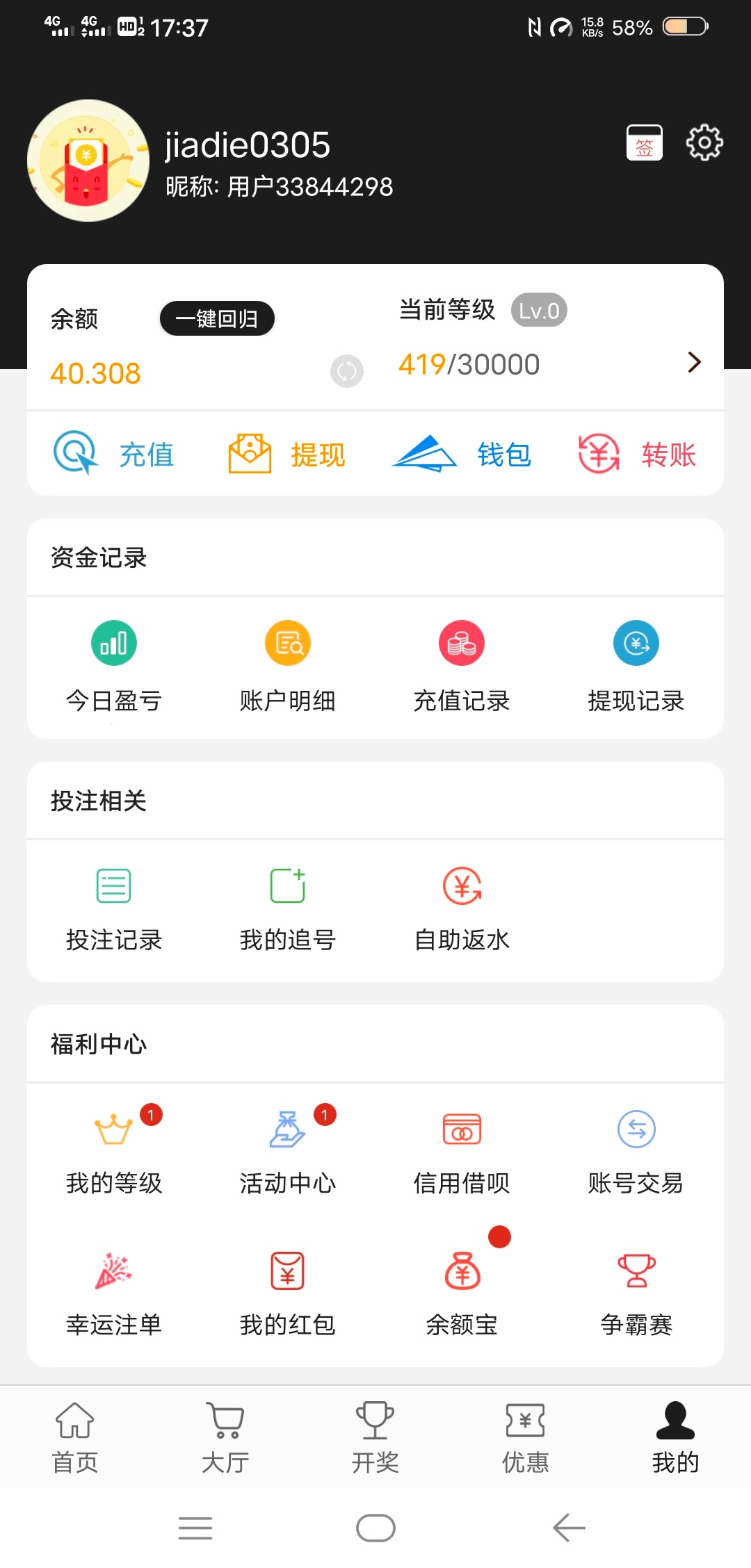Open the settings gear icon
The width and height of the screenshot is (751, 1568).
[704, 142]
